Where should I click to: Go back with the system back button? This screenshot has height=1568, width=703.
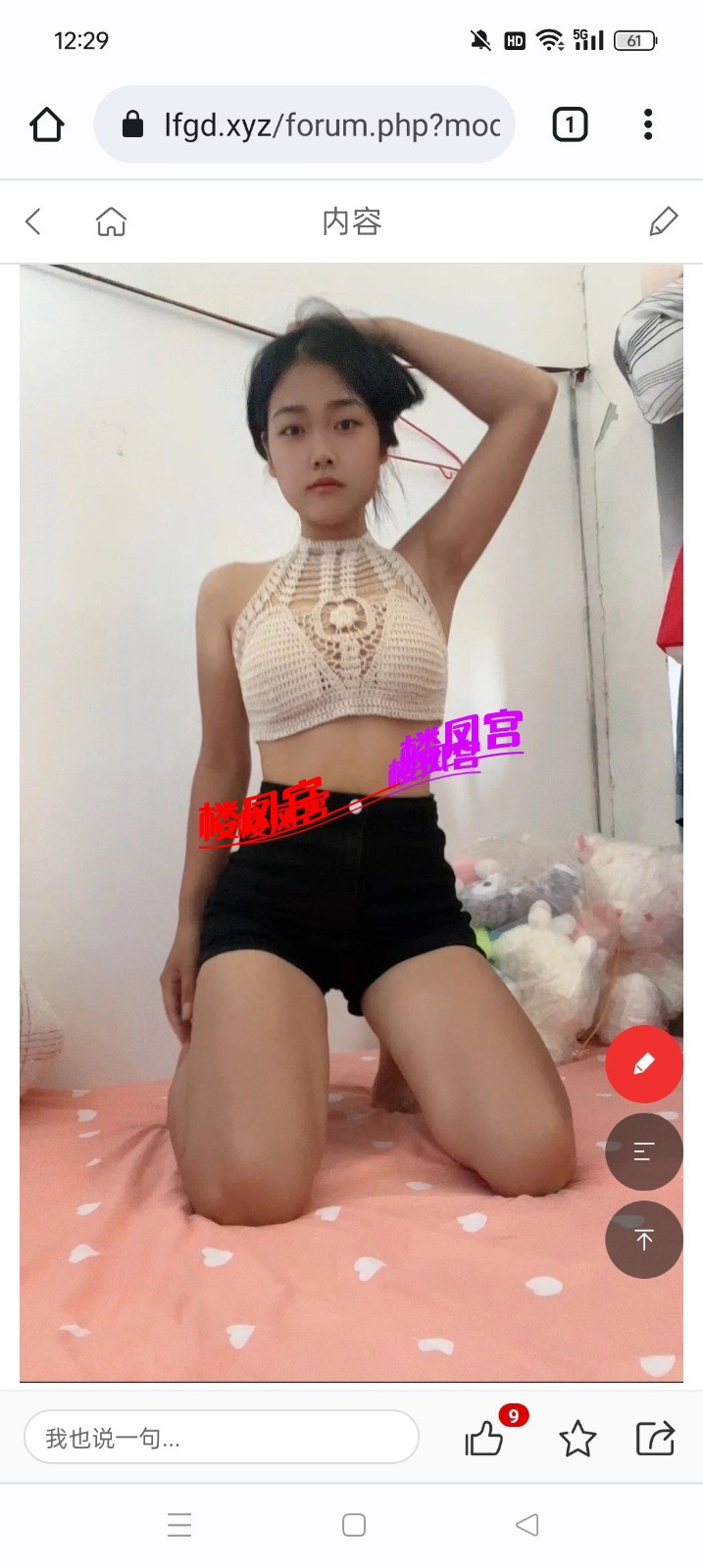(527, 1525)
